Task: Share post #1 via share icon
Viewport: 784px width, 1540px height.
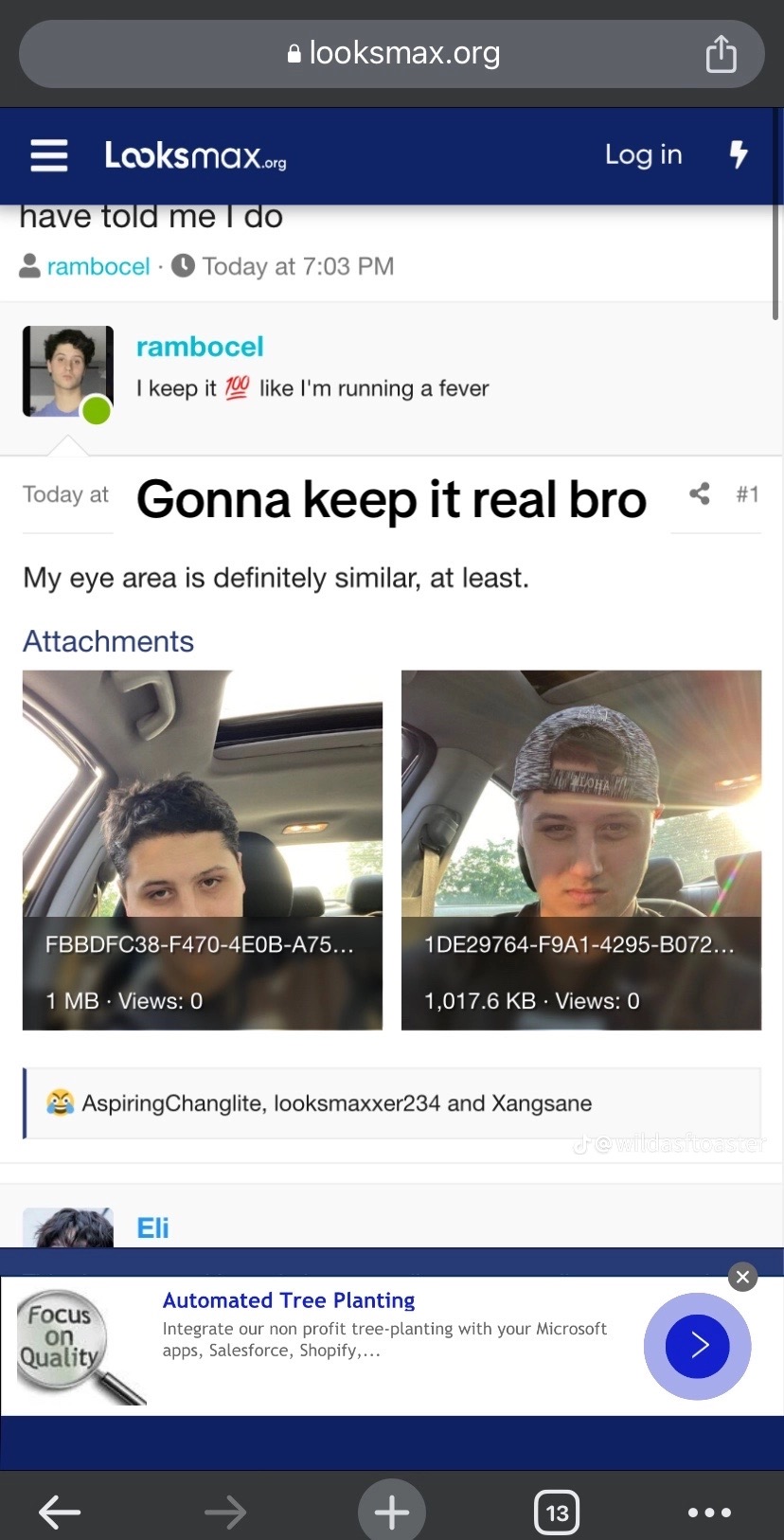Action: tap(700, 493)
